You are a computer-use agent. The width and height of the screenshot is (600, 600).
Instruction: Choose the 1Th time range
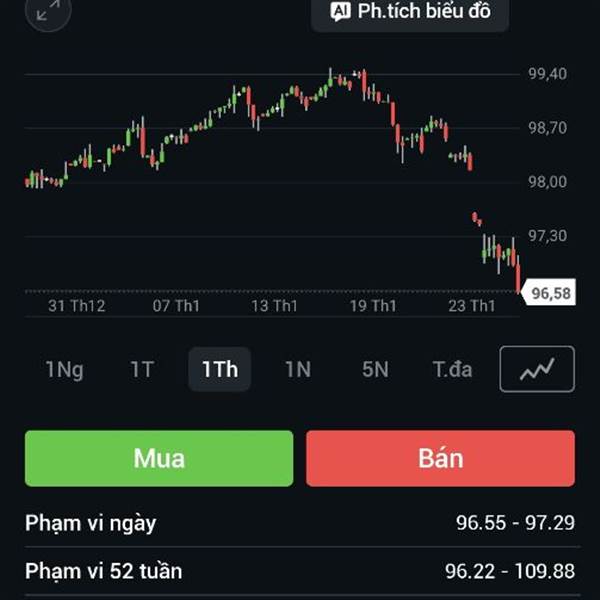219,369
